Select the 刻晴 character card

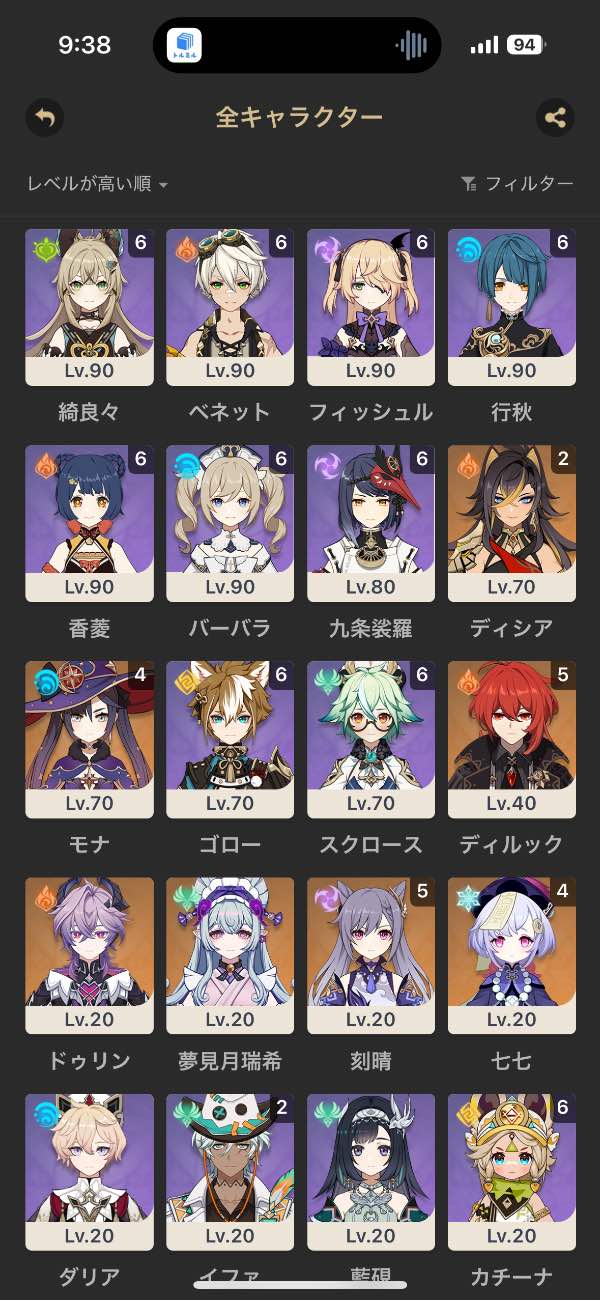pos(371,956)
